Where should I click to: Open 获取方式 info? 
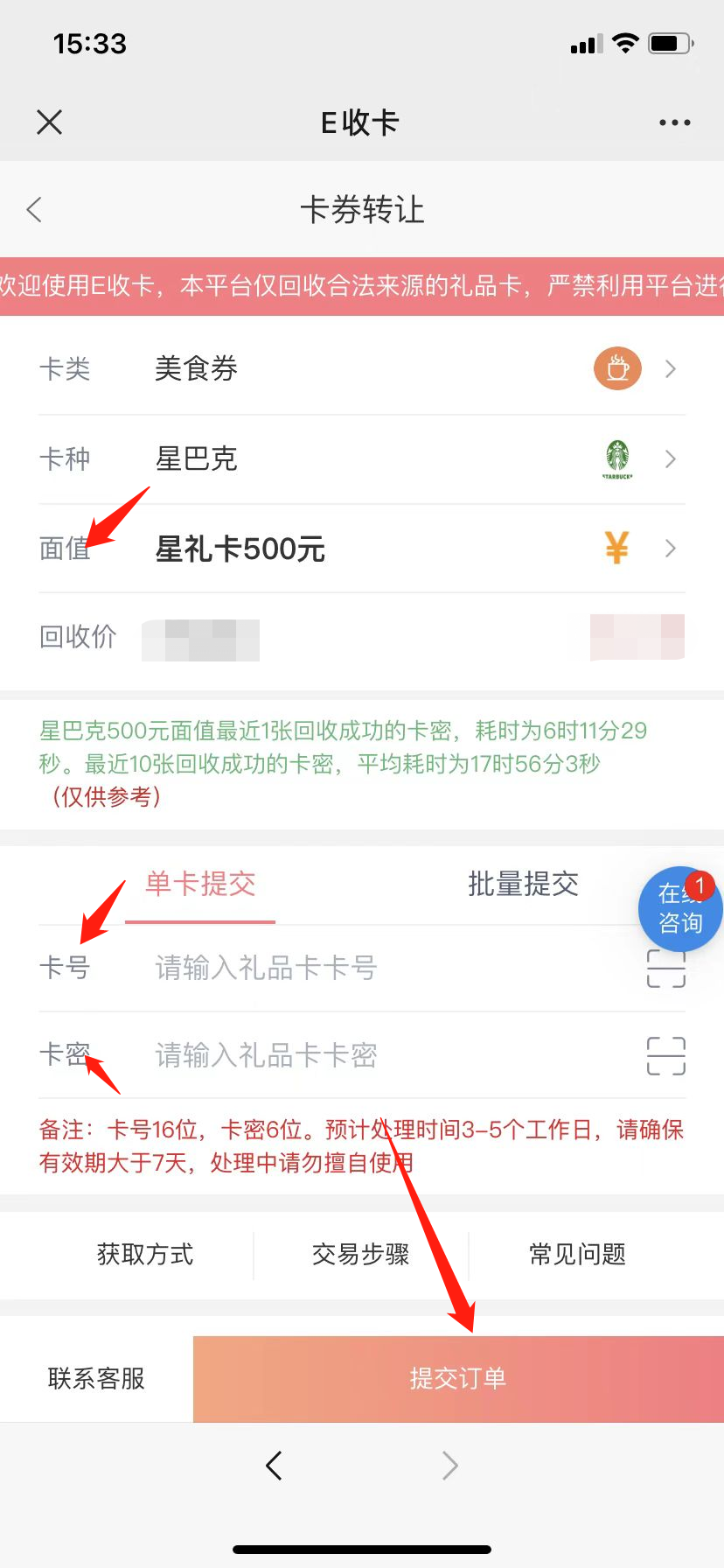click(145, 1255)
